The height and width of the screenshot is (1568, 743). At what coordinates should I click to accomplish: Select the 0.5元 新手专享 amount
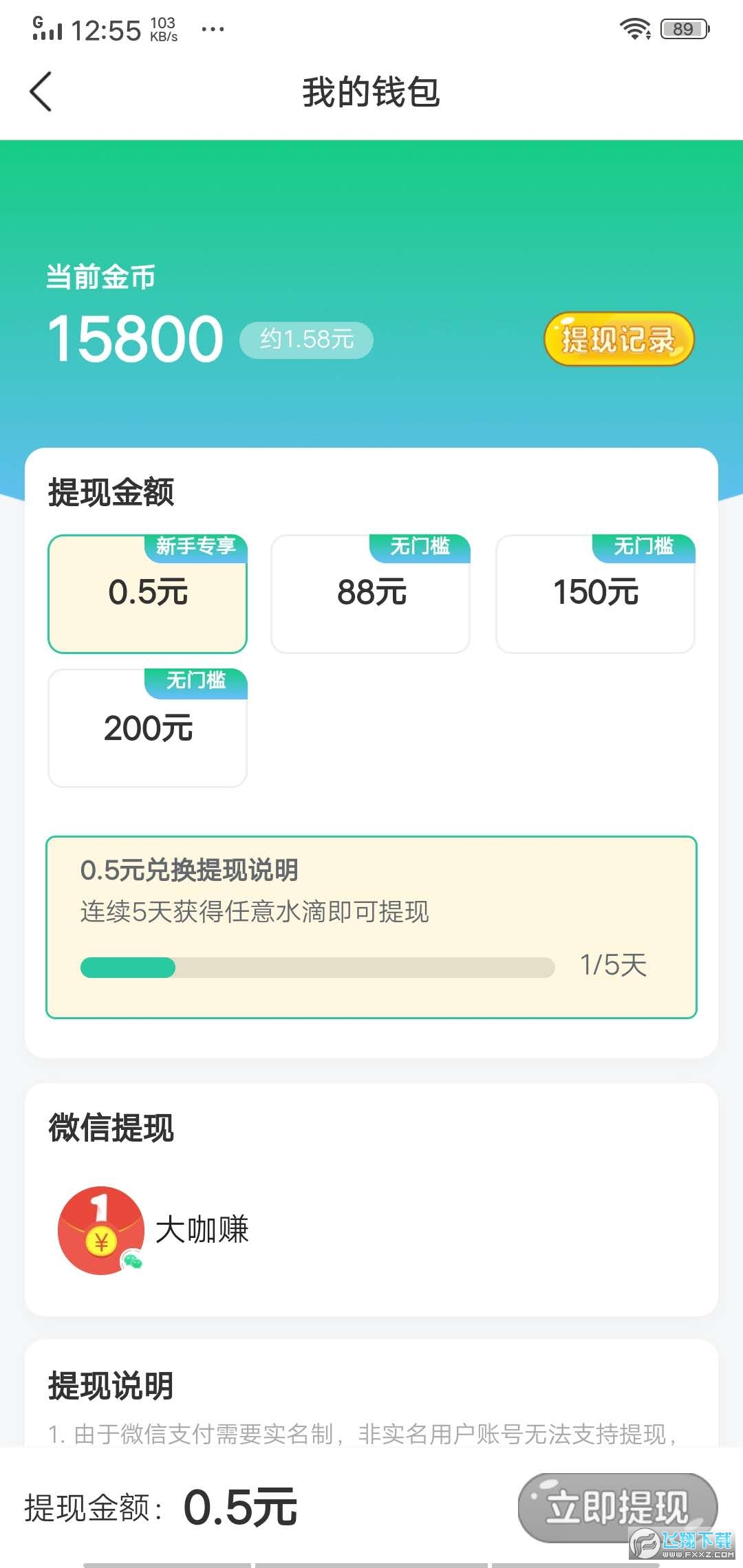click(x=147, y=594)
